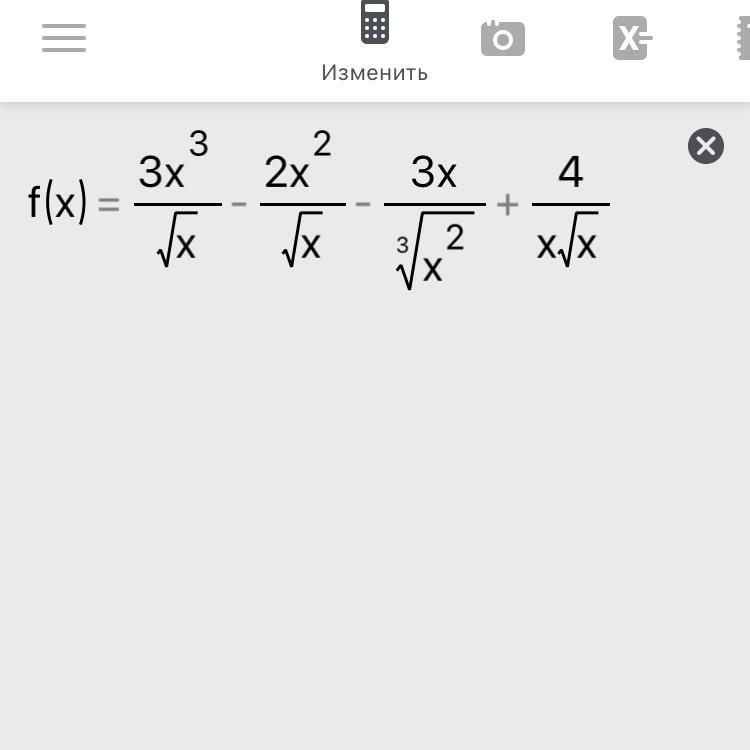Open the X variable icon in toolbar
This screenshot has width=750, height=750.
632,39
